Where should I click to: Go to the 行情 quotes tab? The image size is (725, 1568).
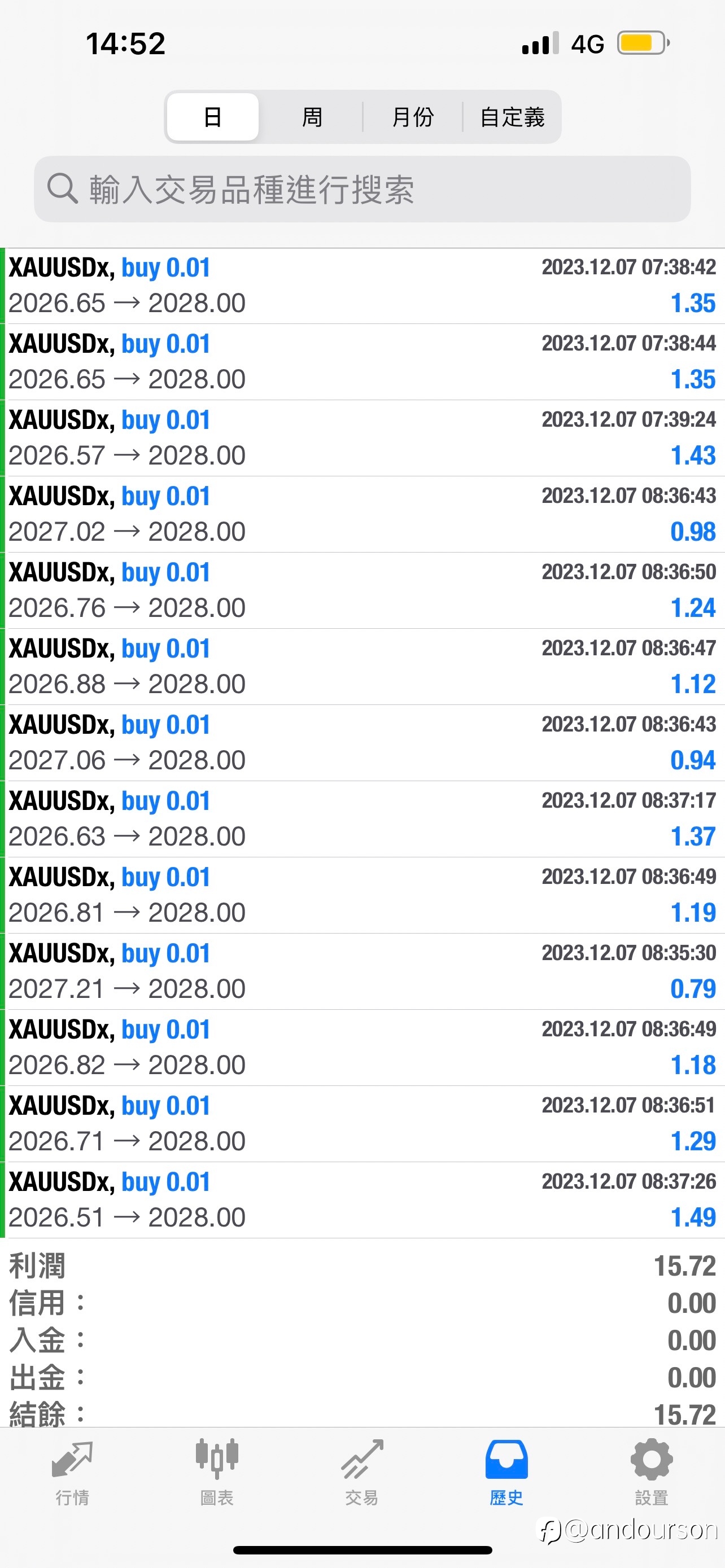72,1472
